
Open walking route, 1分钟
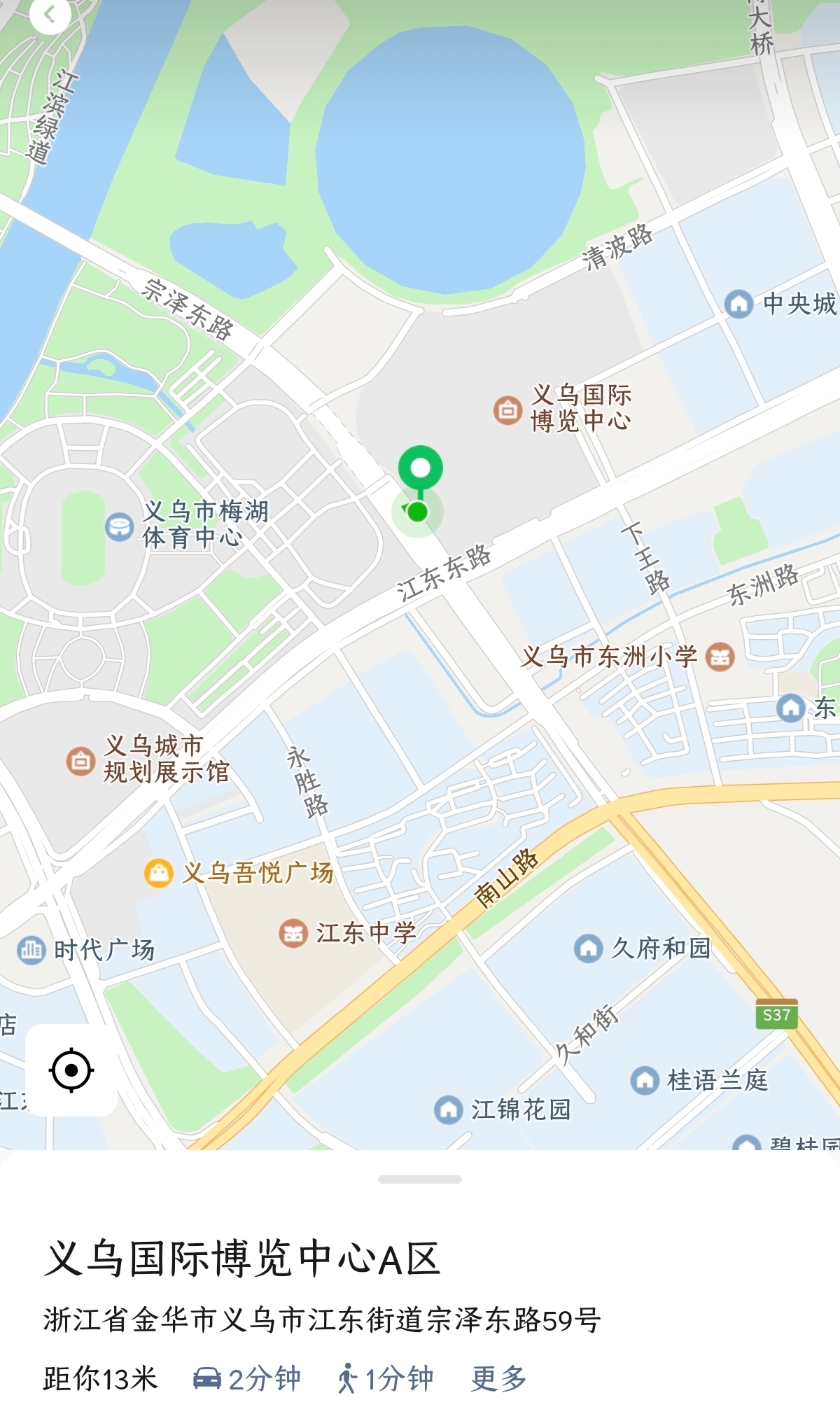click(385, 1378)
